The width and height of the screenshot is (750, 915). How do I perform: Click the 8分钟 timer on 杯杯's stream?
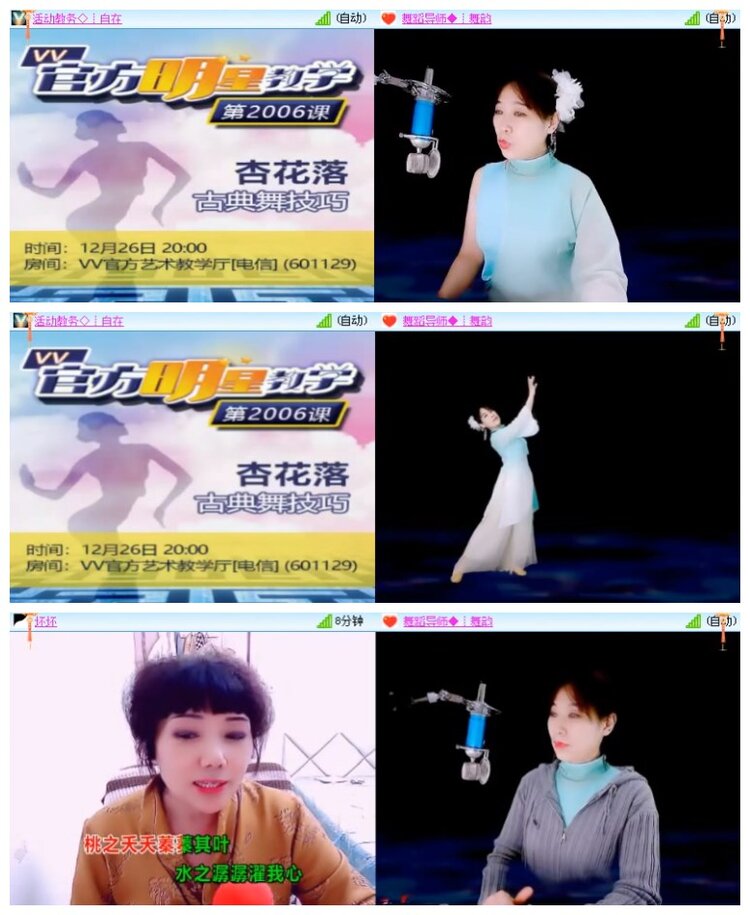(350, 622)
